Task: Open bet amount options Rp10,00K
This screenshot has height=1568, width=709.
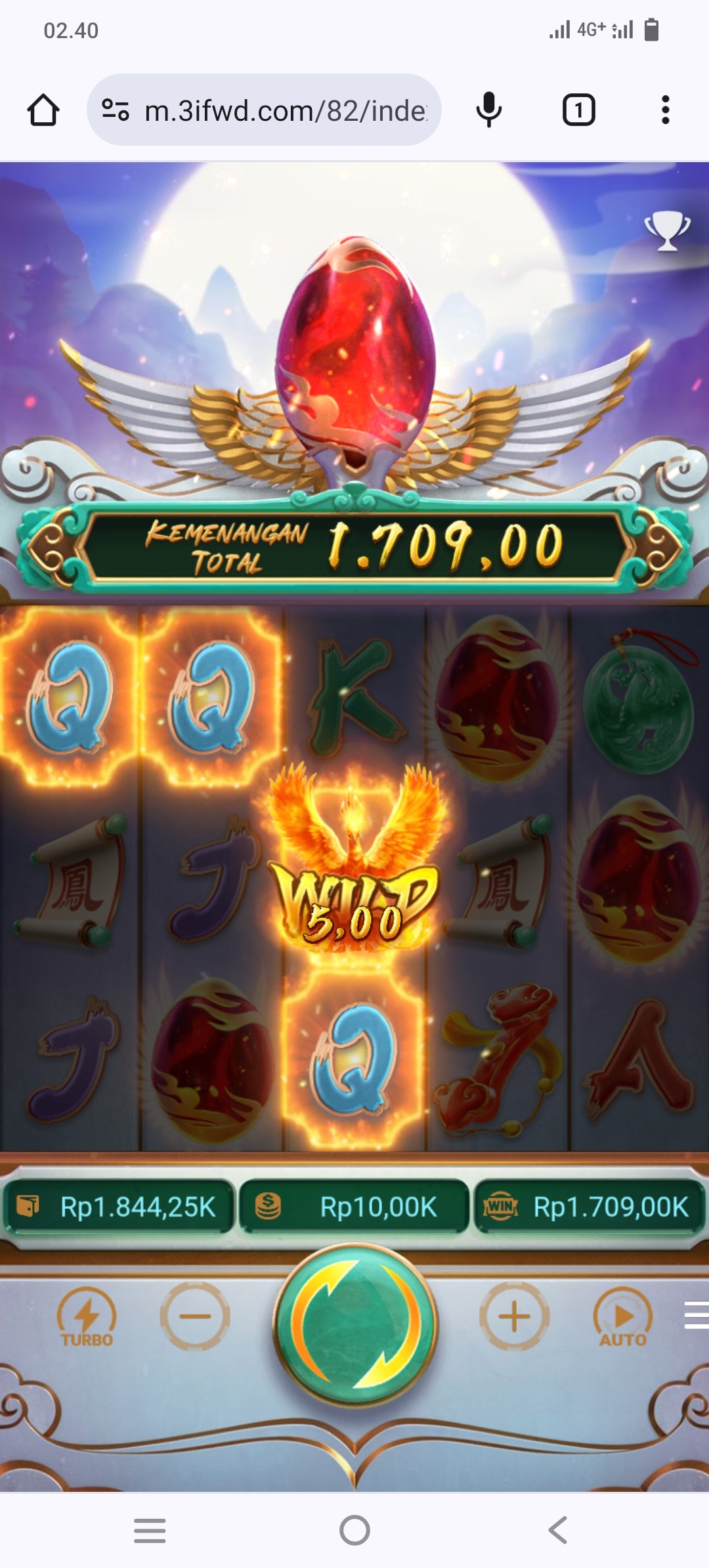Action: (354, 1207)
